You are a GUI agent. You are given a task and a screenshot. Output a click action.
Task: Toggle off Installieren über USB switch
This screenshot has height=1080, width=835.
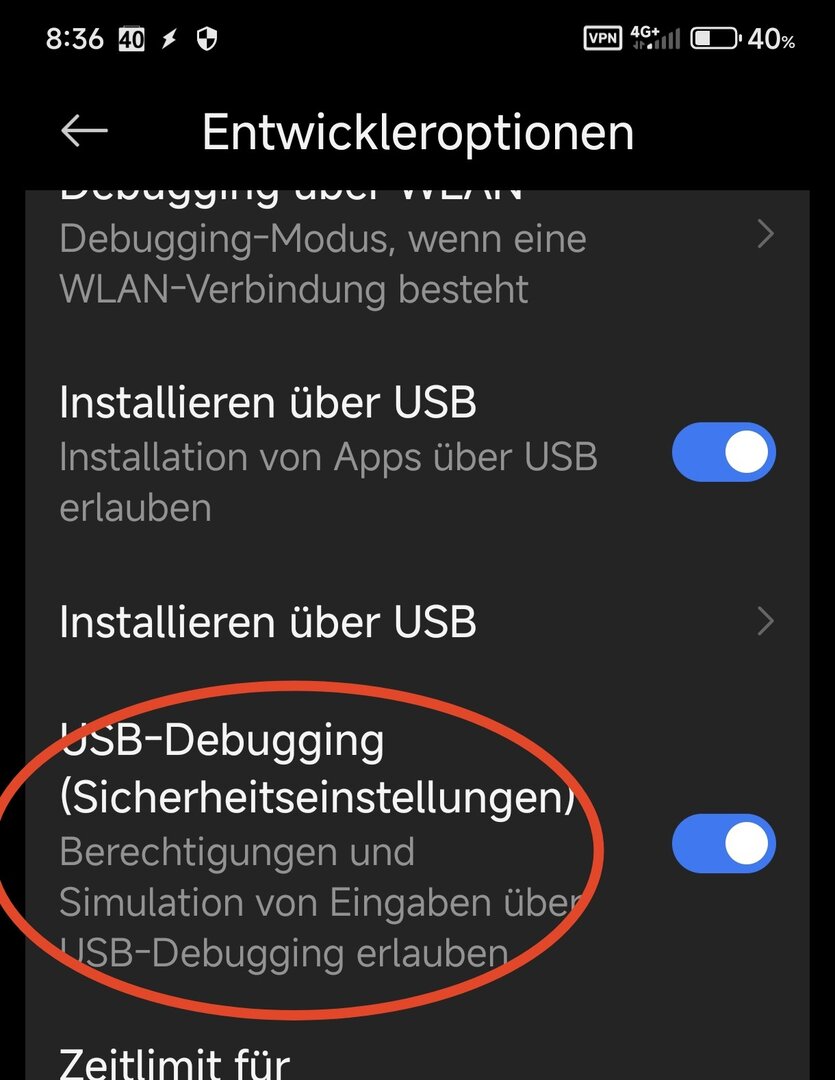click(x=723, y=453)
